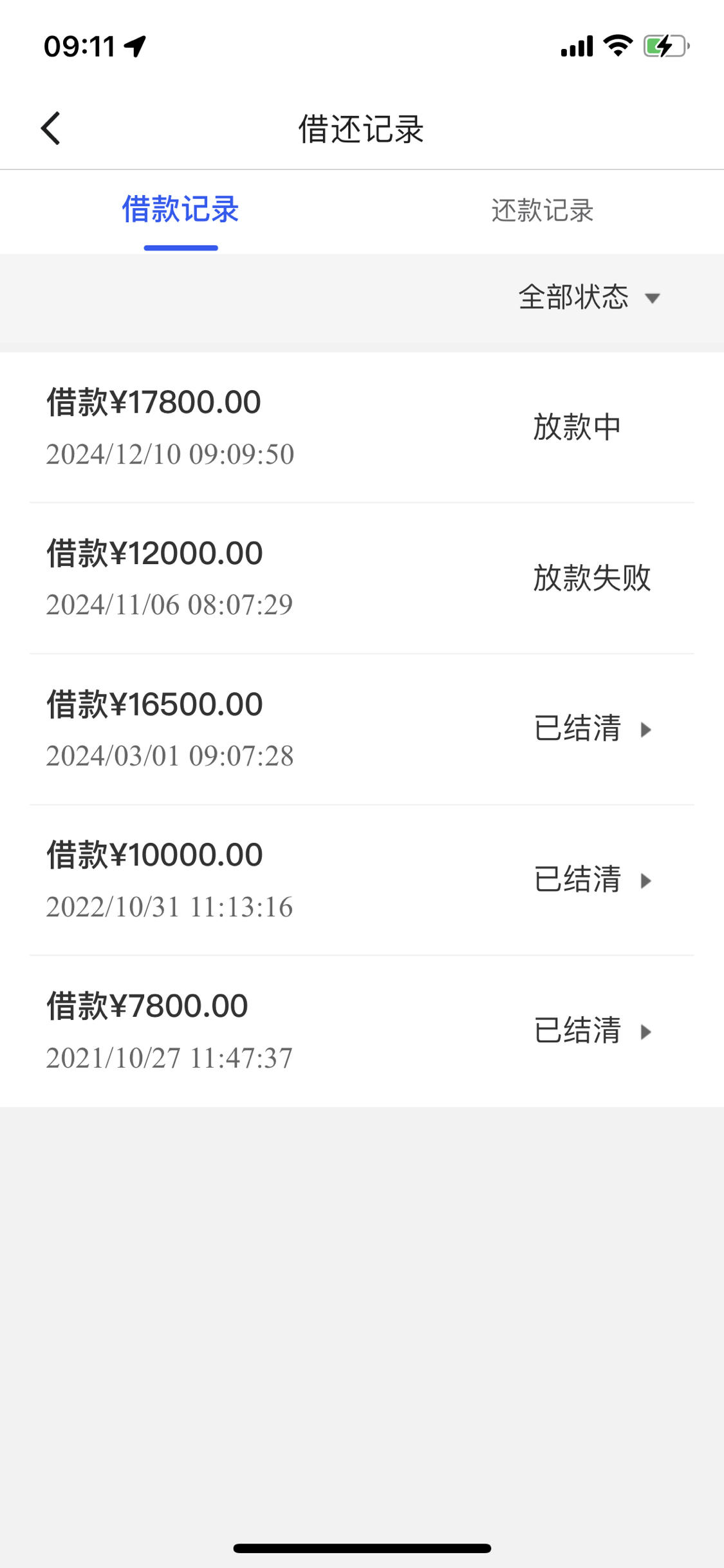Select the 借款记录 tab
724x1568 pixels.
(181, 210)
